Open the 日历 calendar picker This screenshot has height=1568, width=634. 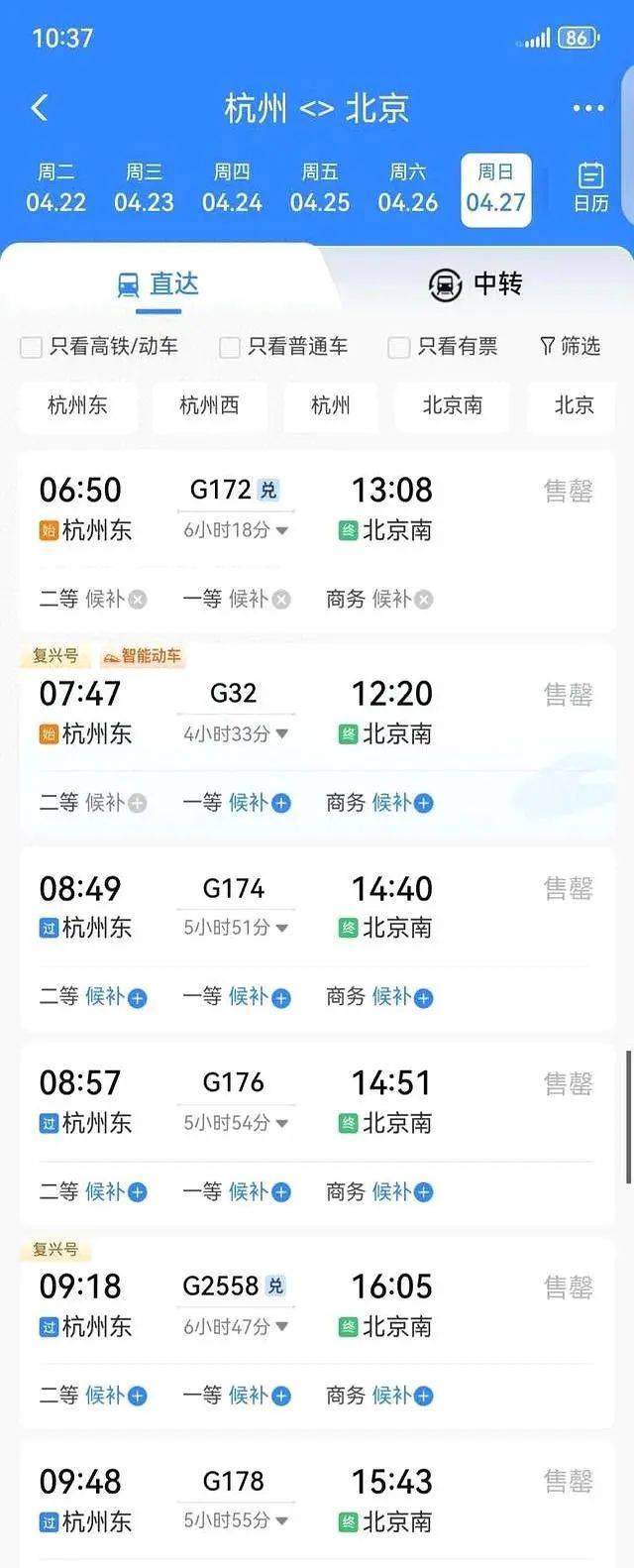coord(590,188)
